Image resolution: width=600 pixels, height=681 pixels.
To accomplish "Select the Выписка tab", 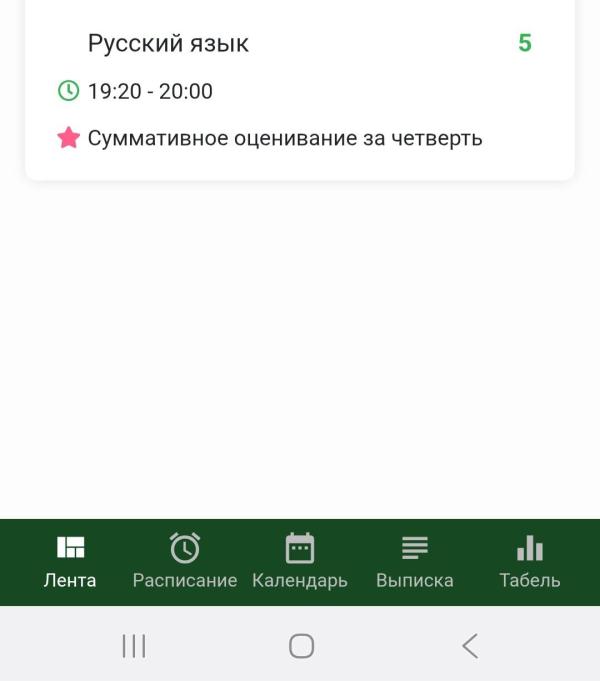I will 415,561.
